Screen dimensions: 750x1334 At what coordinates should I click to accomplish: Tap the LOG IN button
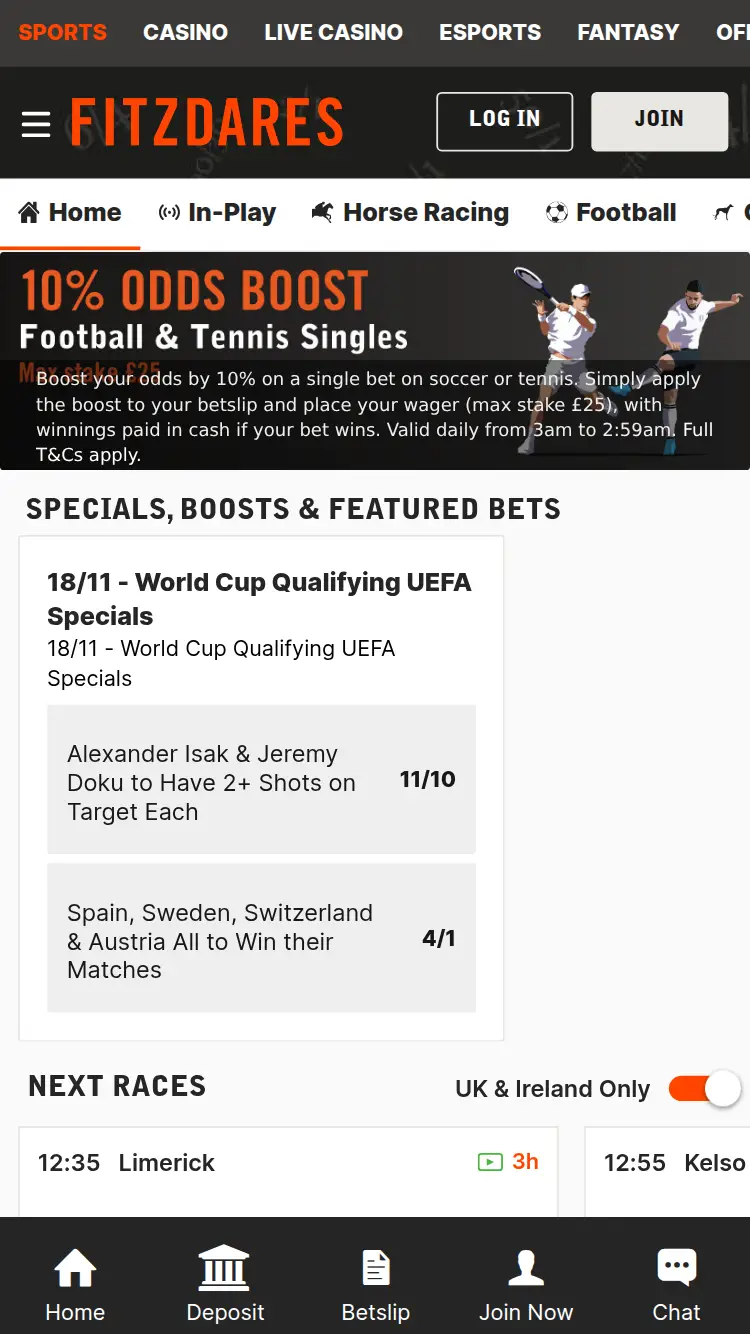pyautogui.click(x=504, y=121)
